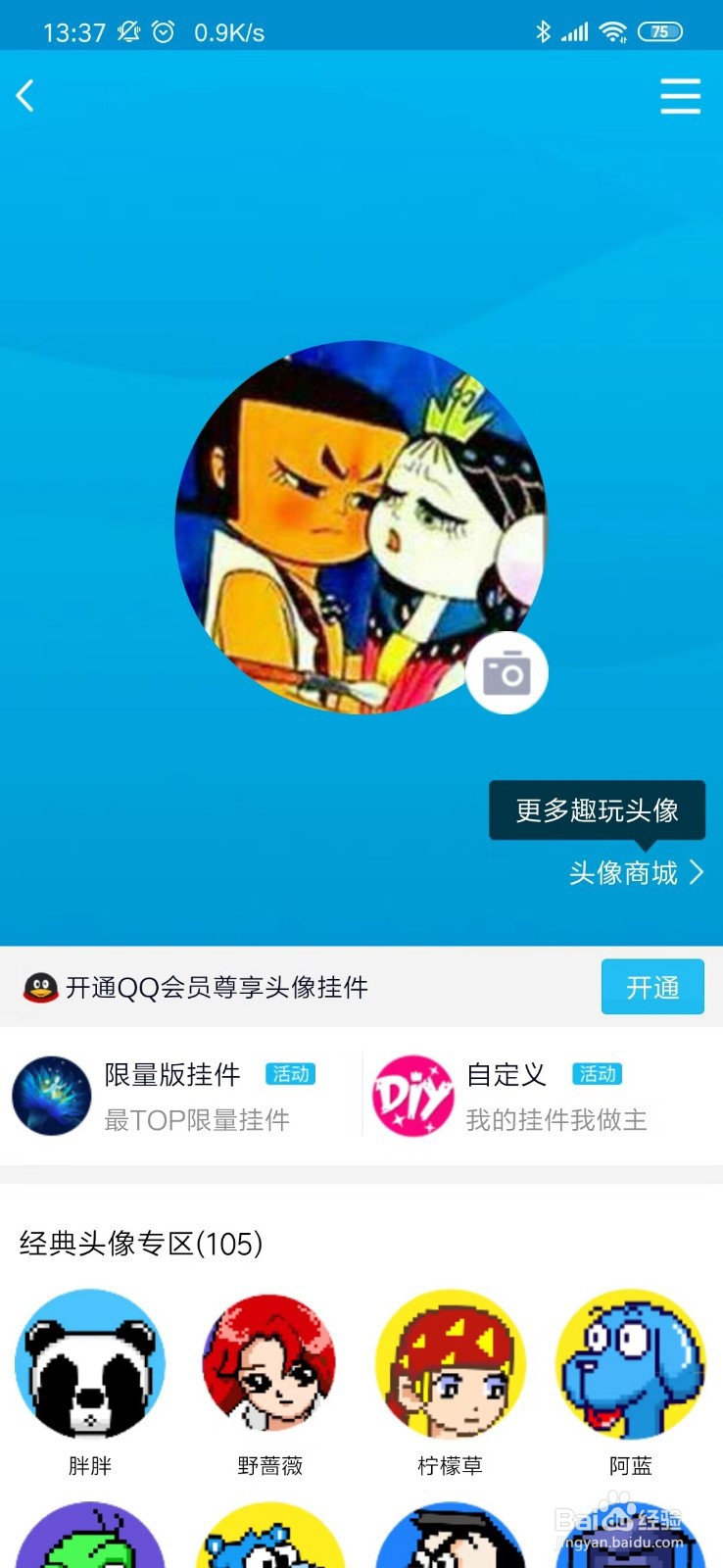Tap the 活动 badge beside 自定义
Screen dimensions: 723x1568
(x=599, y=1074)
